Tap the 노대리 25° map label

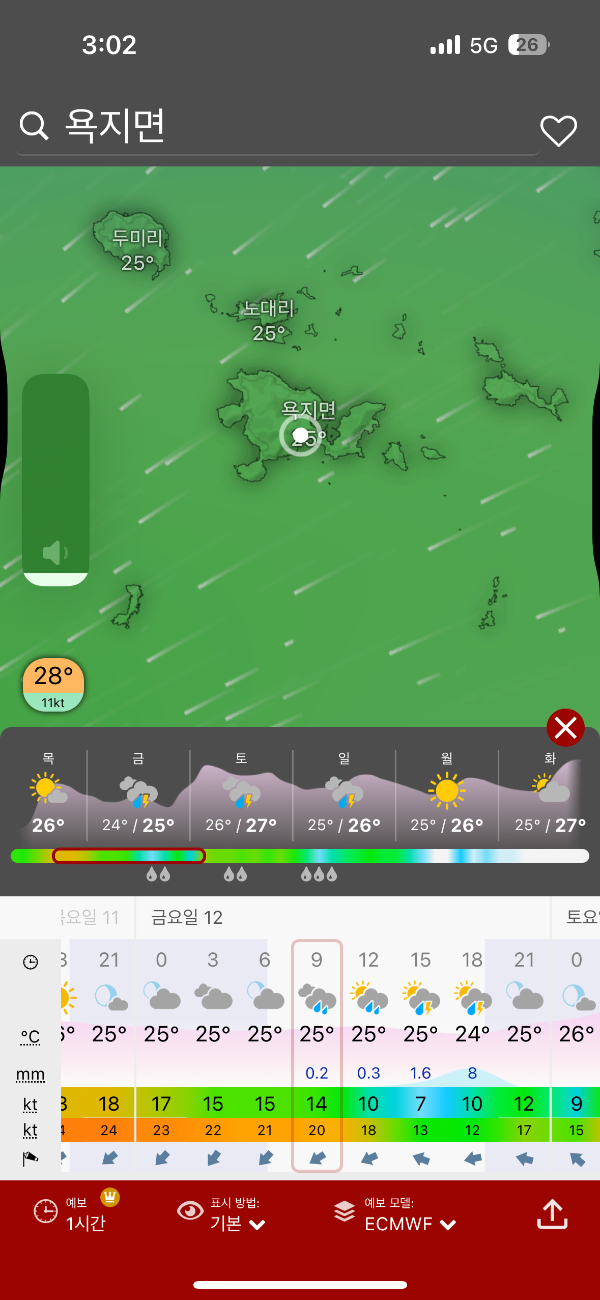[269, 320]
